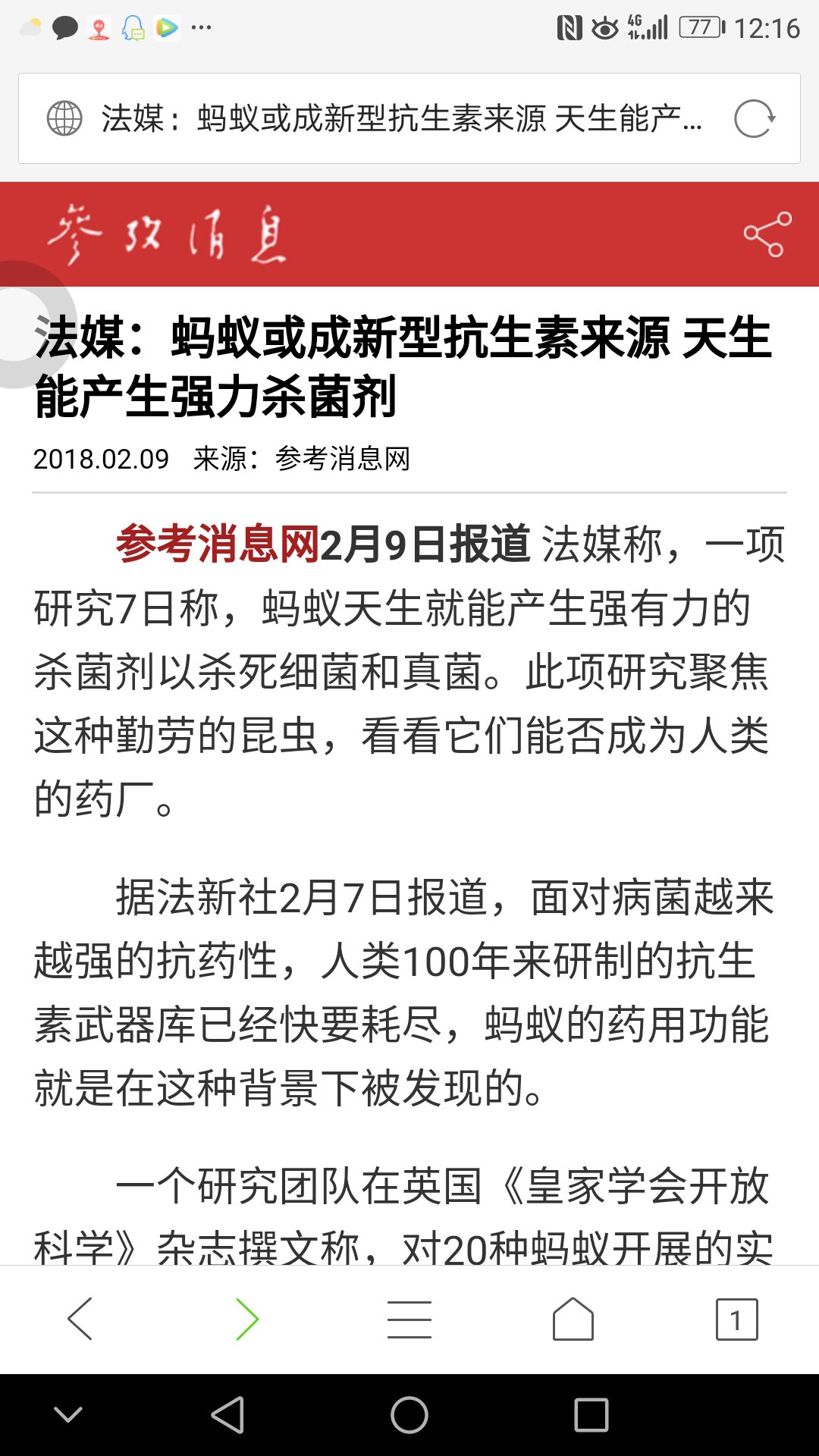Reload the page with the refresh icon
819x1456 pixels.
tap(754, 119)
